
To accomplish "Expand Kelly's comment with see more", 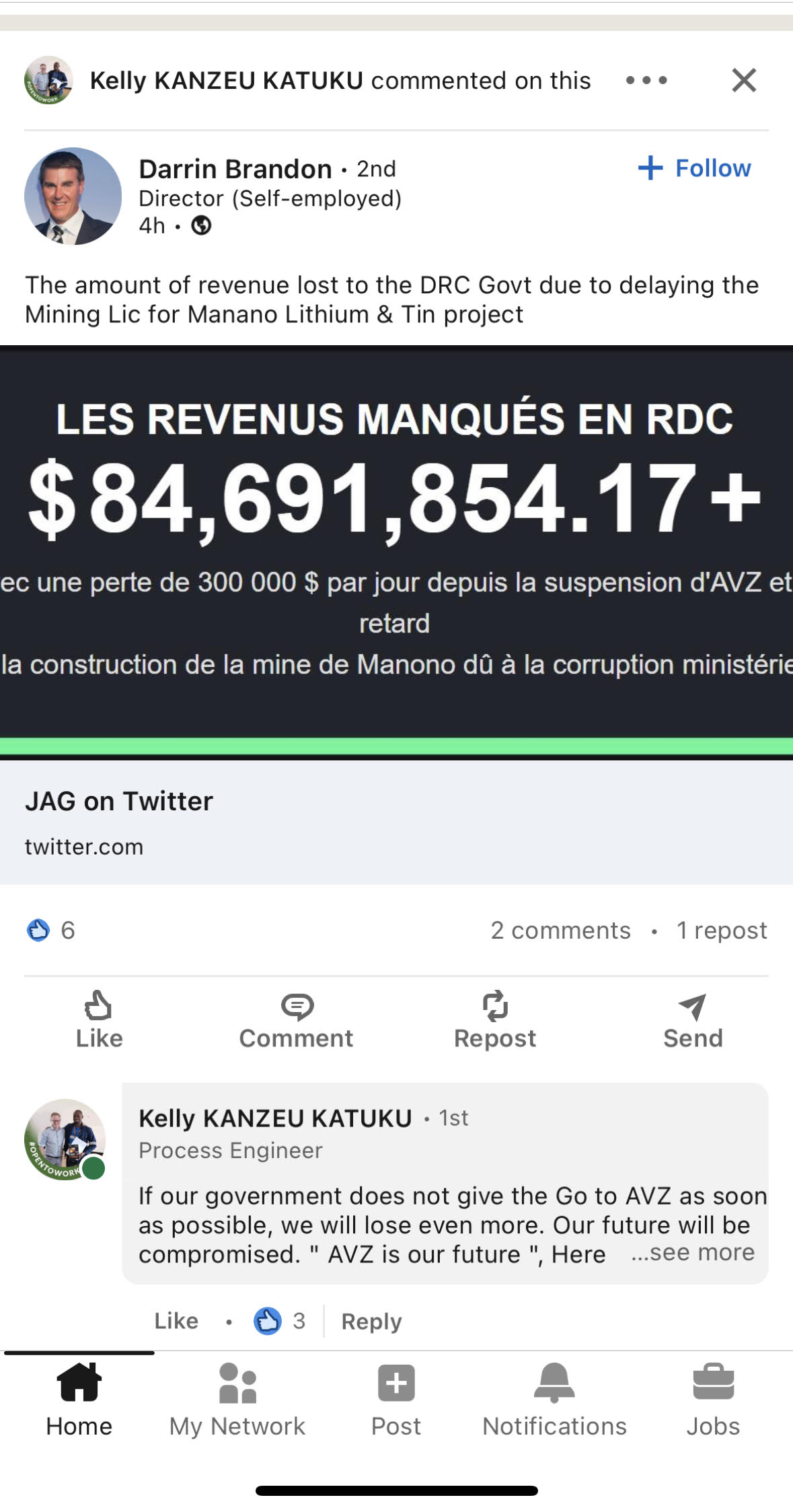I will click(693, 1252).
